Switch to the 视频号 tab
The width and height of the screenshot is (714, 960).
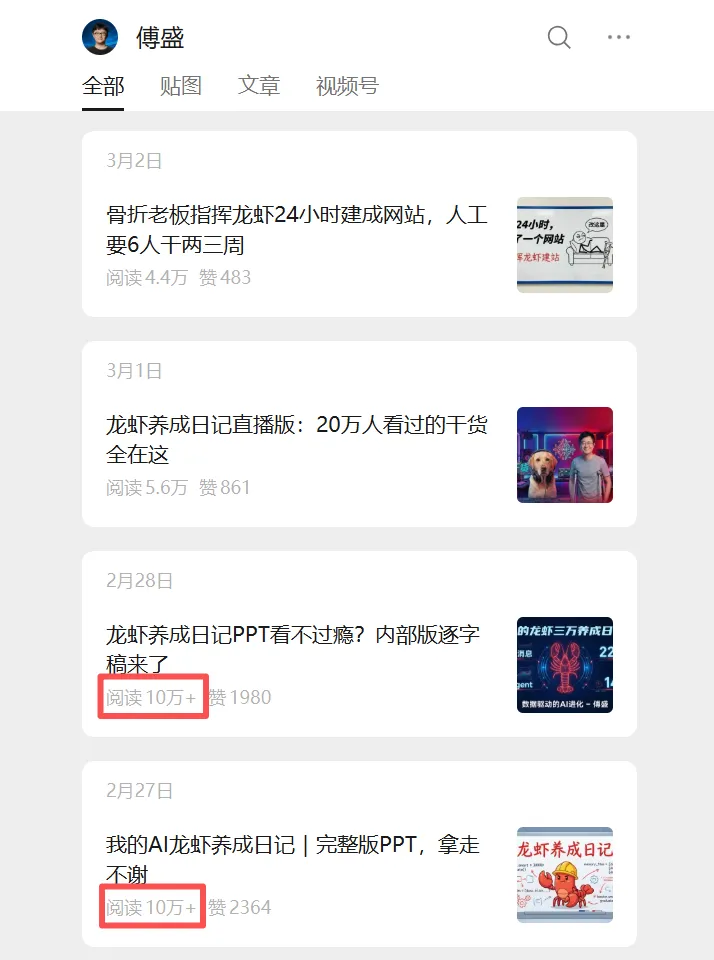tap(347, 86)
